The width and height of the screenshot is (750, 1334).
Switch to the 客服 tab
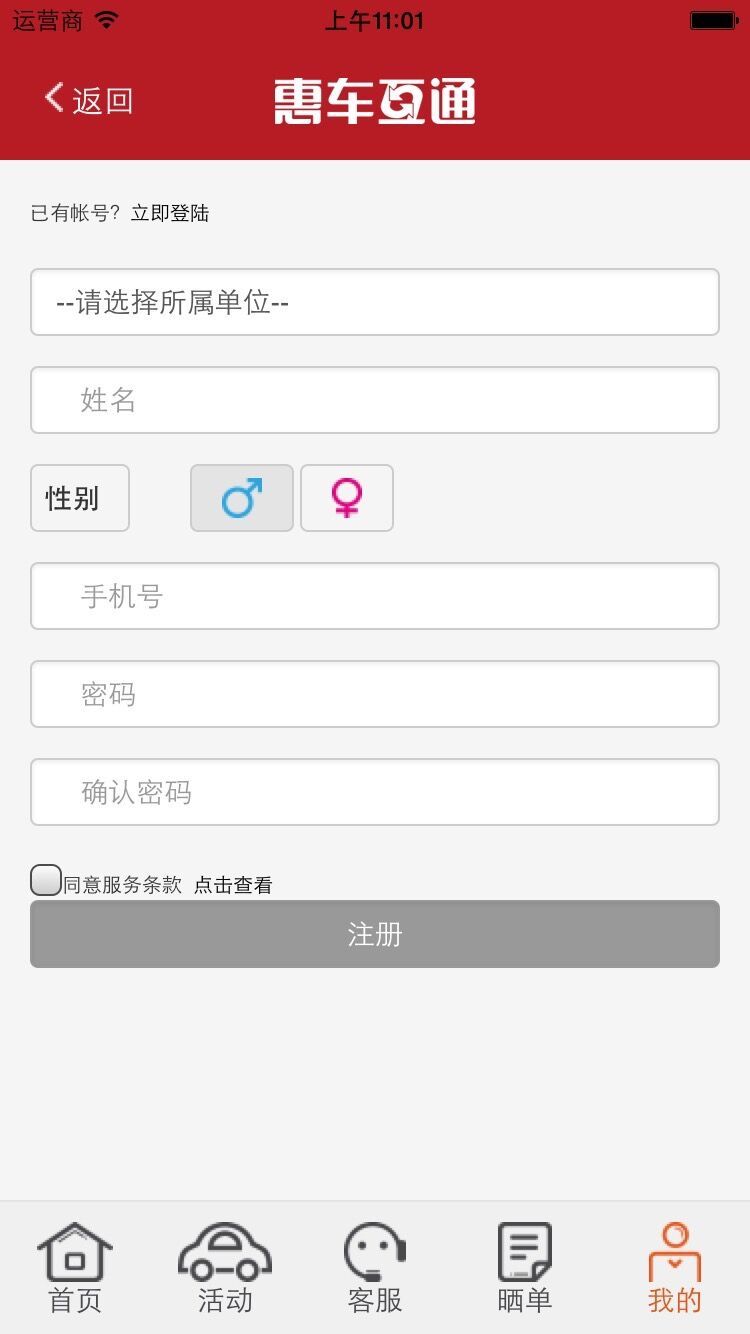point(375,1268)
